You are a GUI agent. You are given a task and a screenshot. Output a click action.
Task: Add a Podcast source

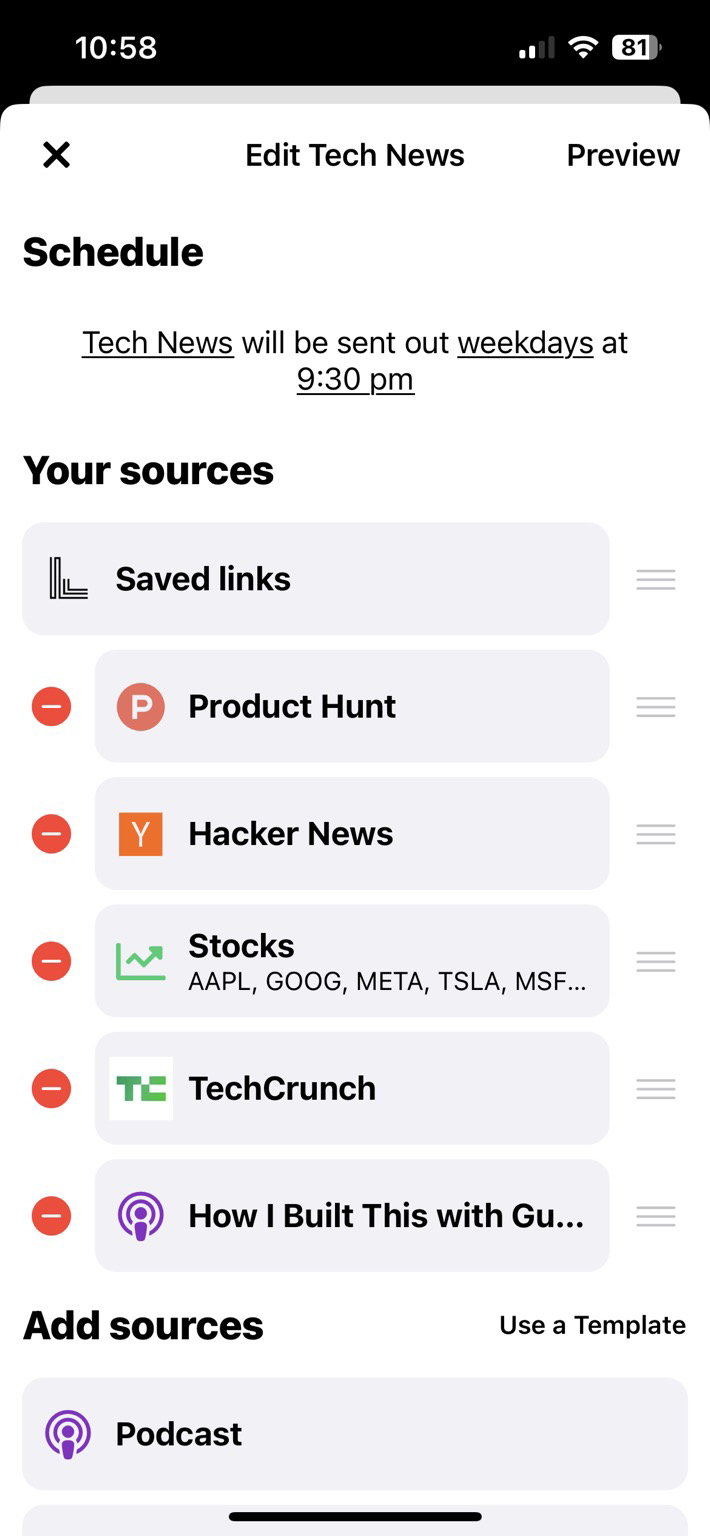point(355,1434)
